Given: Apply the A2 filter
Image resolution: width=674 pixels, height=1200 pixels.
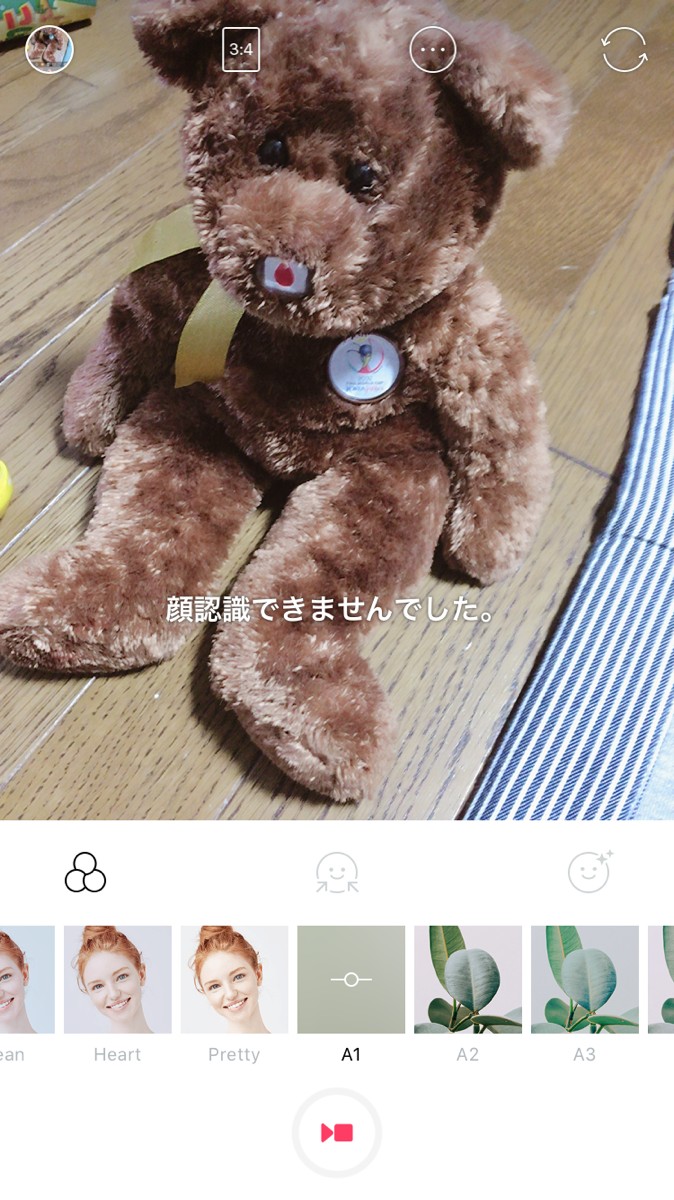Looking at the screenshot, I should coord(468,980).
